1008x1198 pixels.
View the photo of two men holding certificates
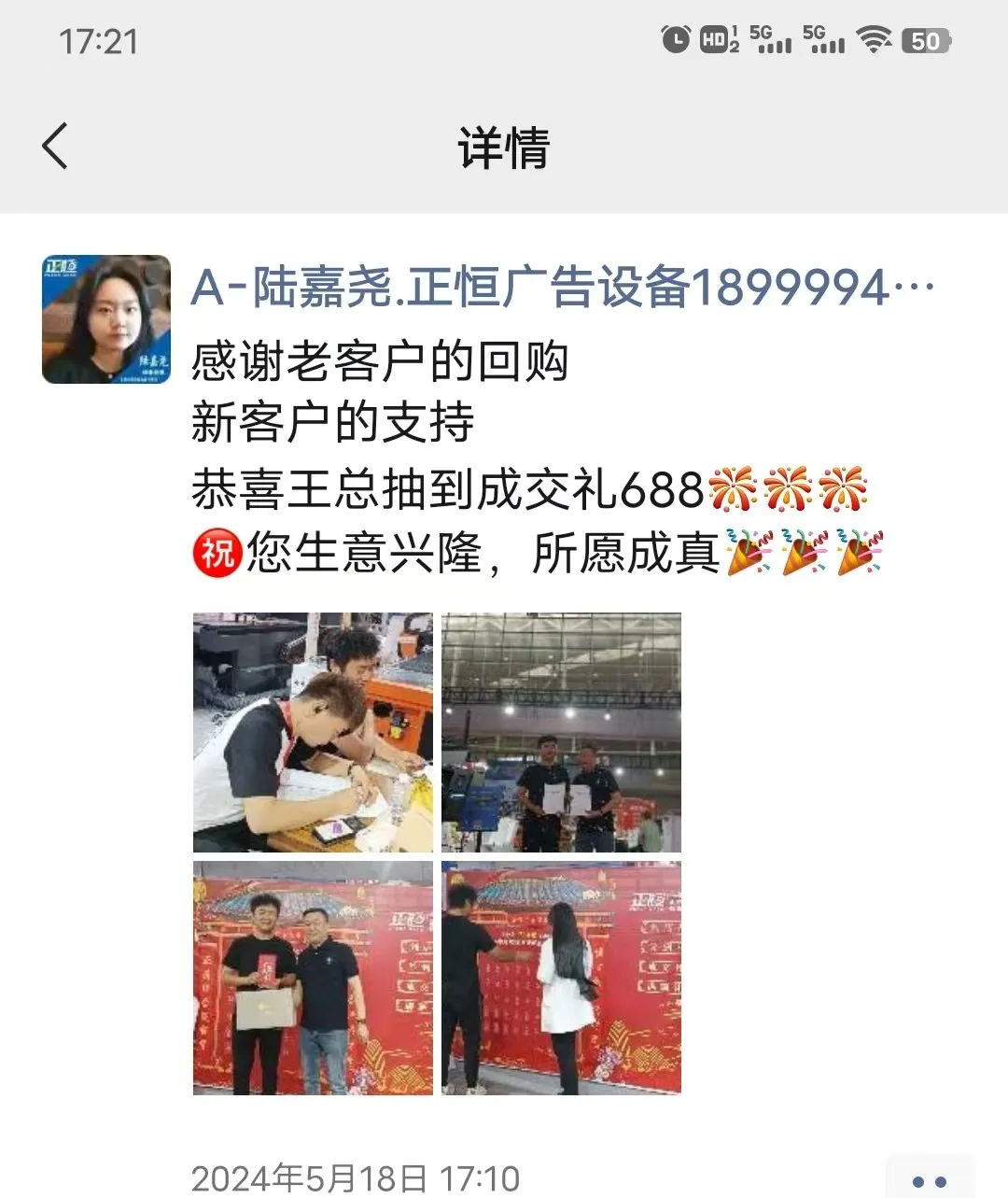561,732
